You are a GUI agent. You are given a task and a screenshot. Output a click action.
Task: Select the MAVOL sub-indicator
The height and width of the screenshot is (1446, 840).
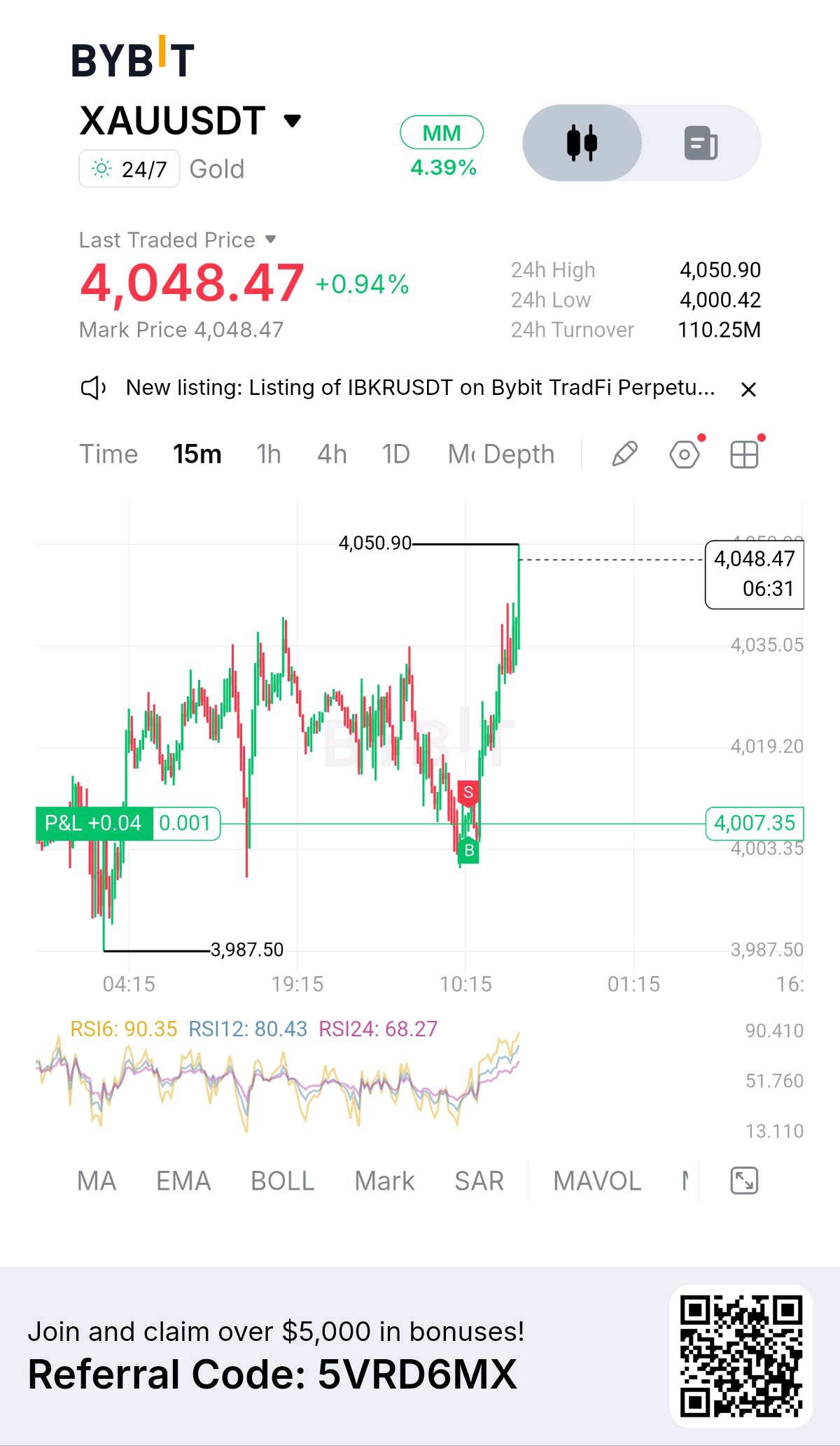(597, 1181)
